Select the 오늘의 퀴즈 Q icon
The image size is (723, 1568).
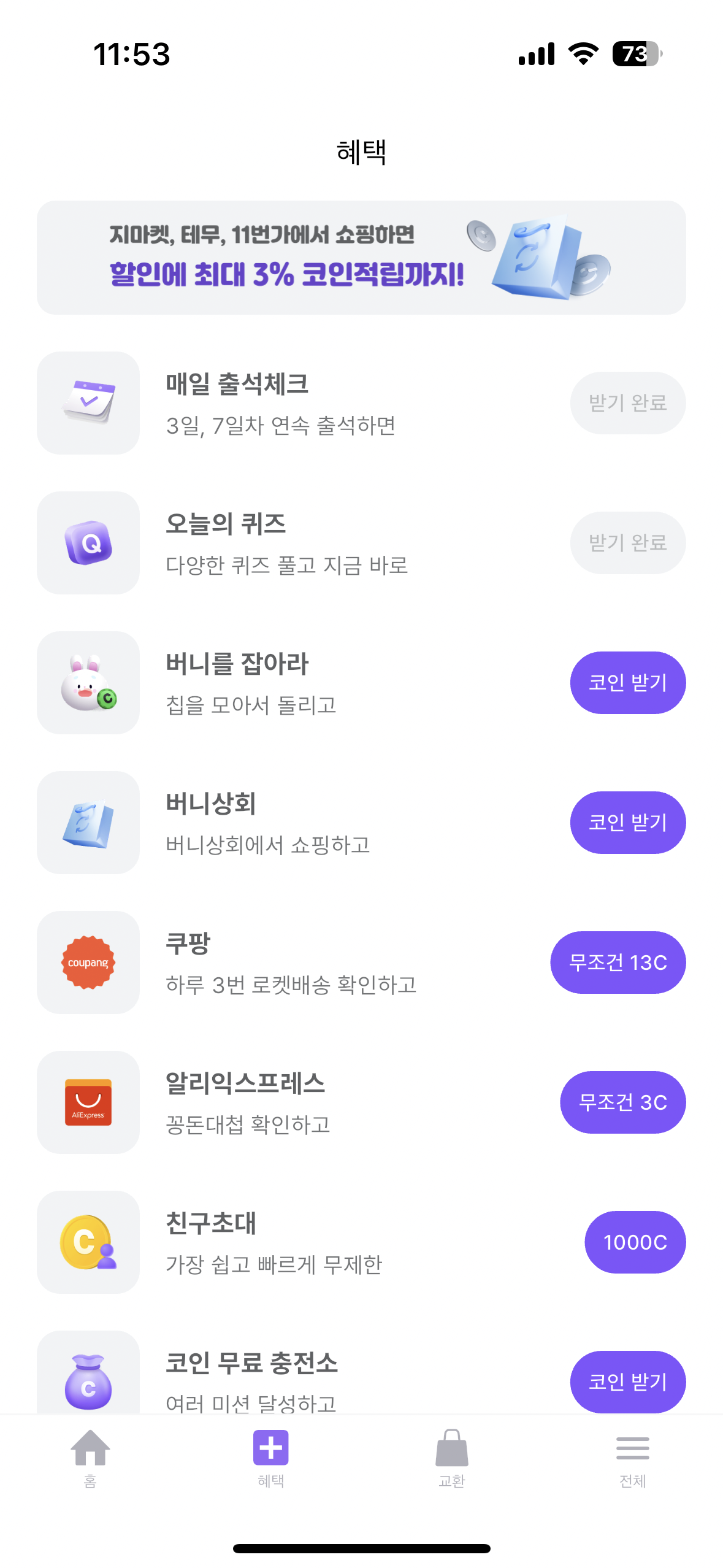click(x=88, y=542)
